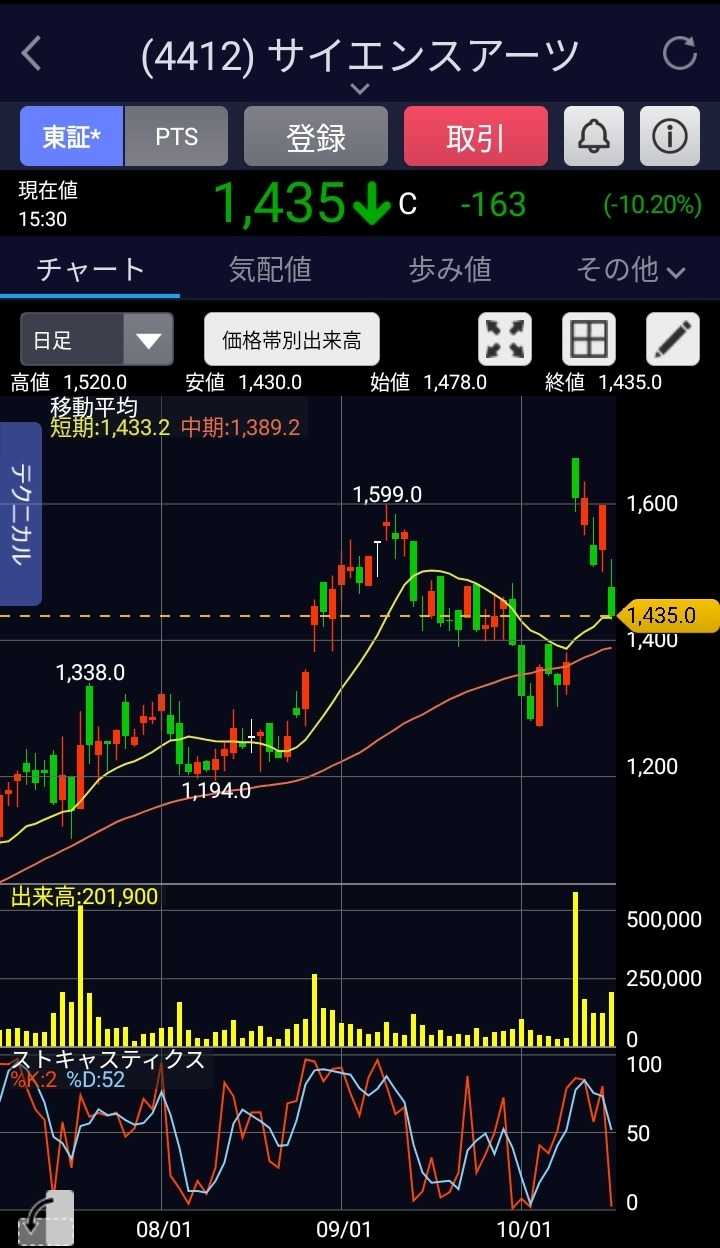720x1248 pixels.
Task: Refresh the stock quote data
Action: tap(680, 53)
